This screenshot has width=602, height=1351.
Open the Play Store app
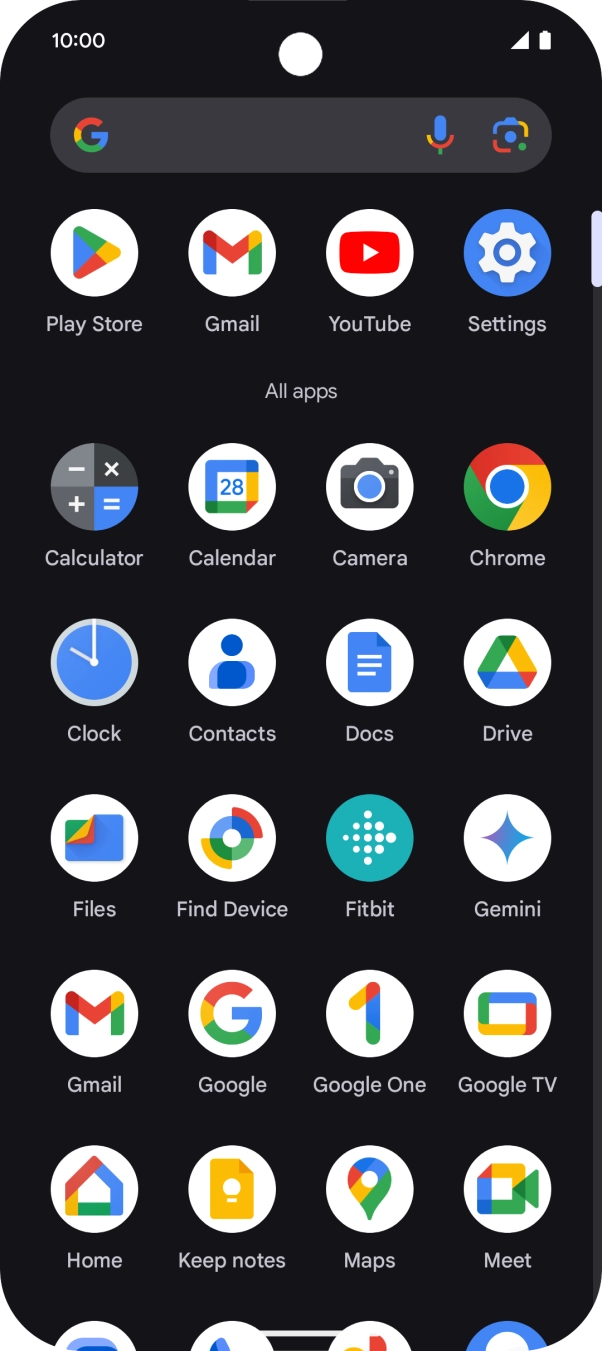[94, 253]
